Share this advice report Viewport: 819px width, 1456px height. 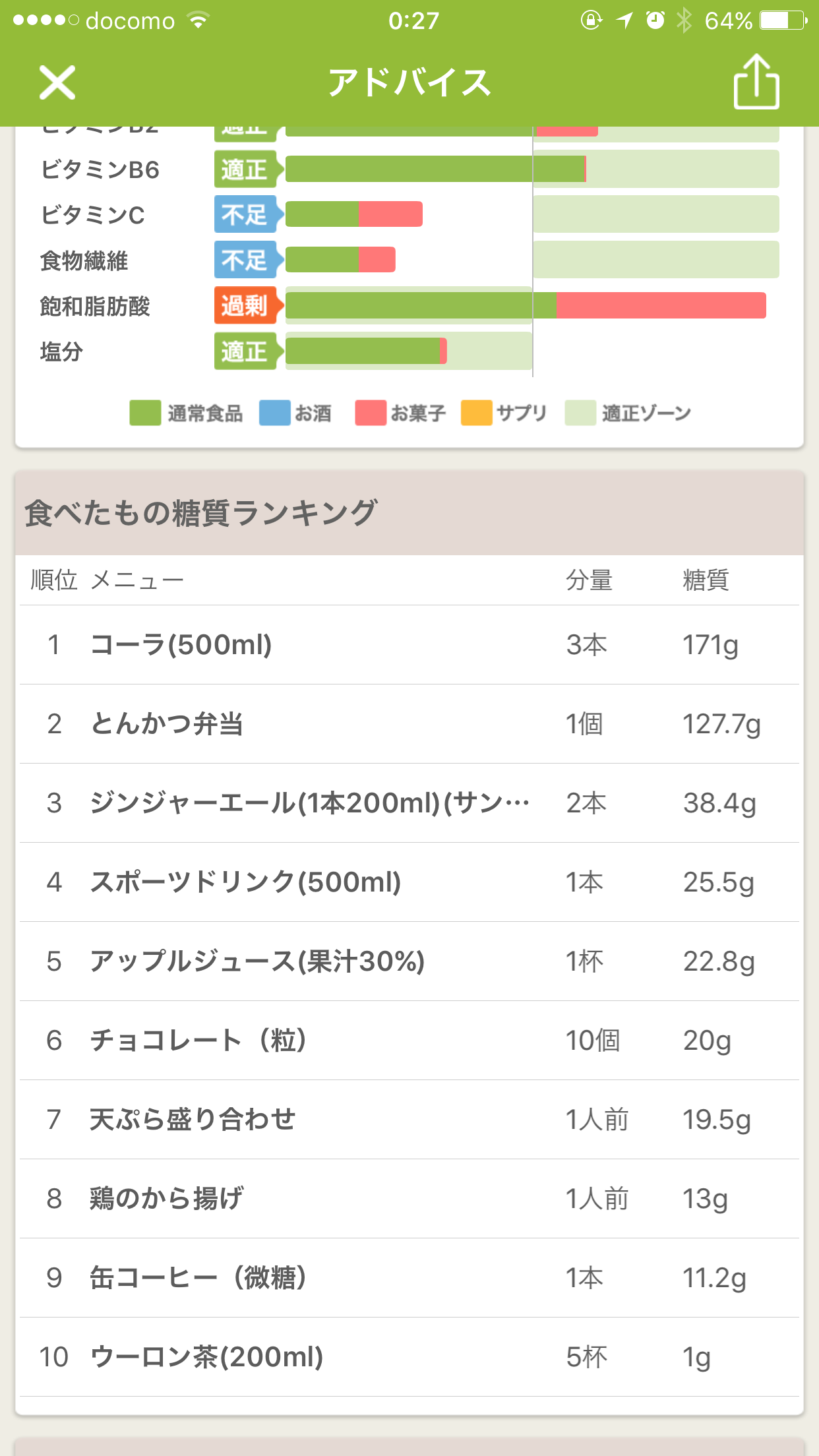point(756,81)
